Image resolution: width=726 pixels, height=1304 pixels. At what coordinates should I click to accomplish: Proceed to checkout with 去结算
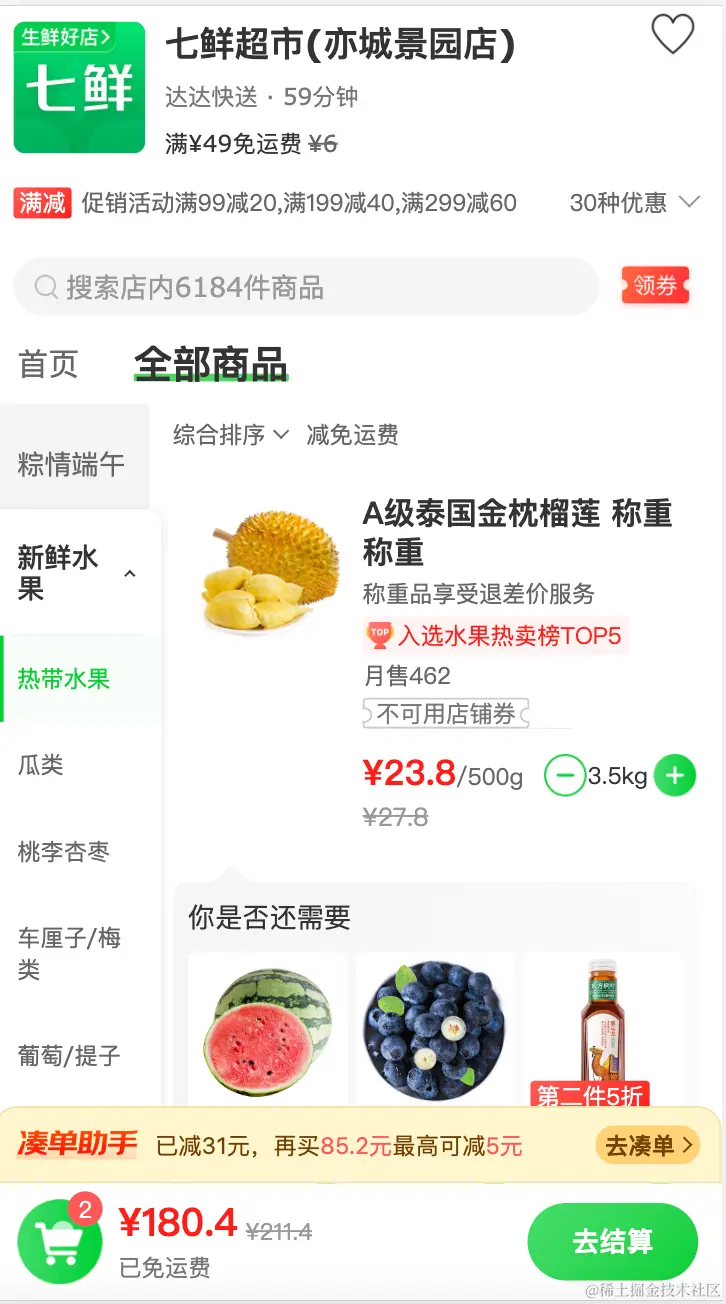click(x=612, y=1242)
